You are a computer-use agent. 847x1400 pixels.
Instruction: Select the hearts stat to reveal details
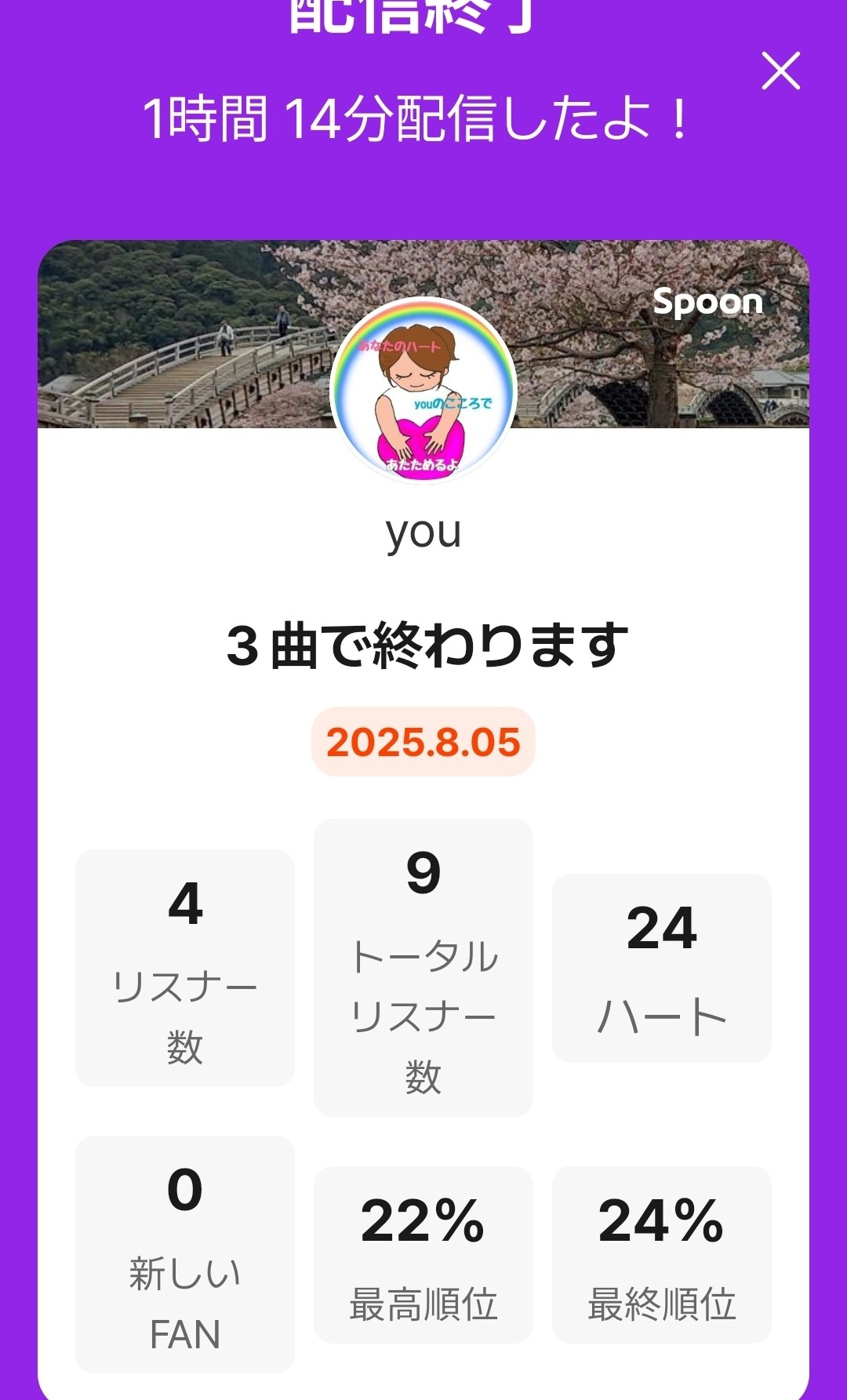[x=663, y=970]
